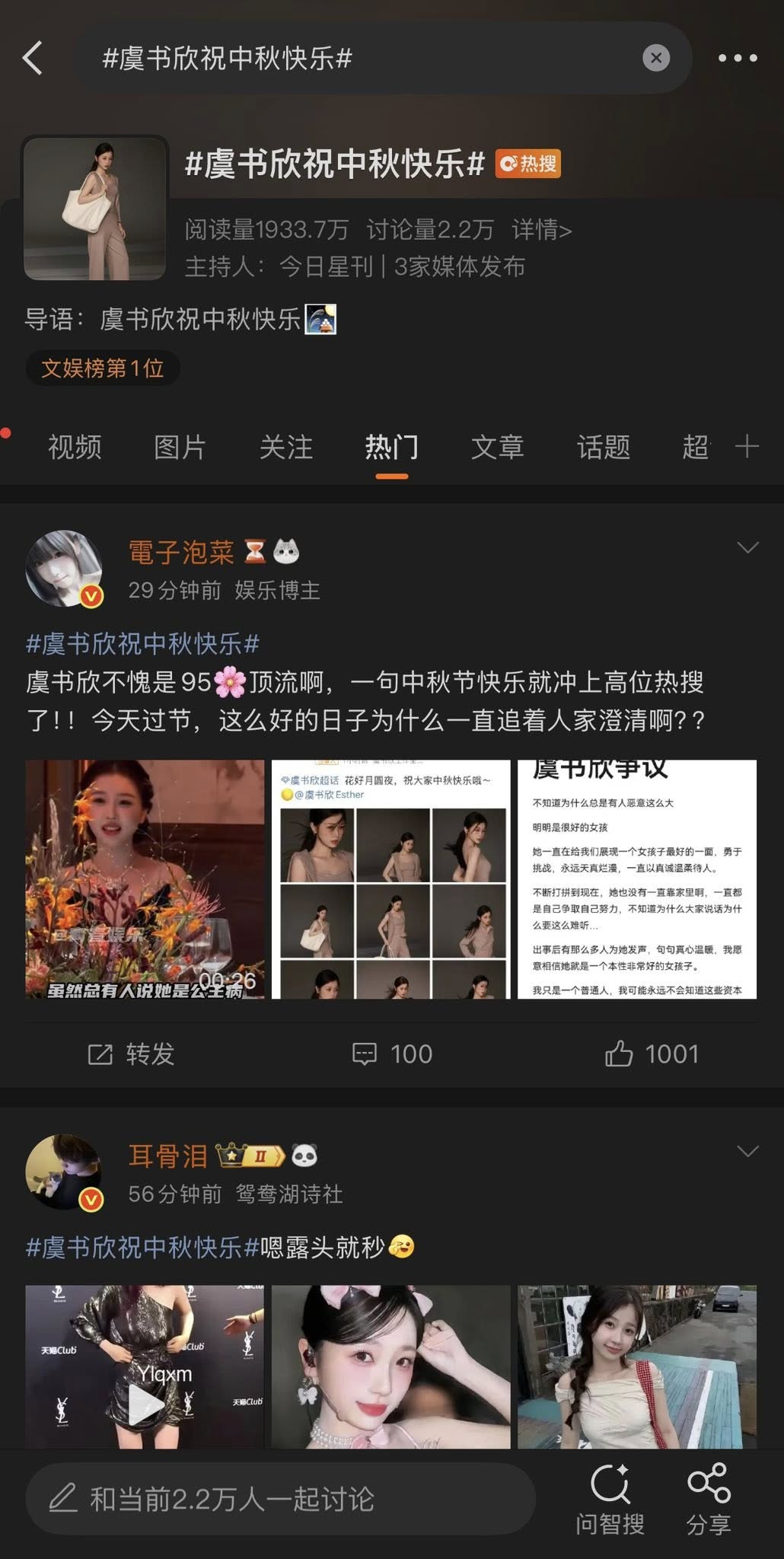784x1559 pixels.
Task: Switch to the 文章 tab
Action: tap(497, 447)
